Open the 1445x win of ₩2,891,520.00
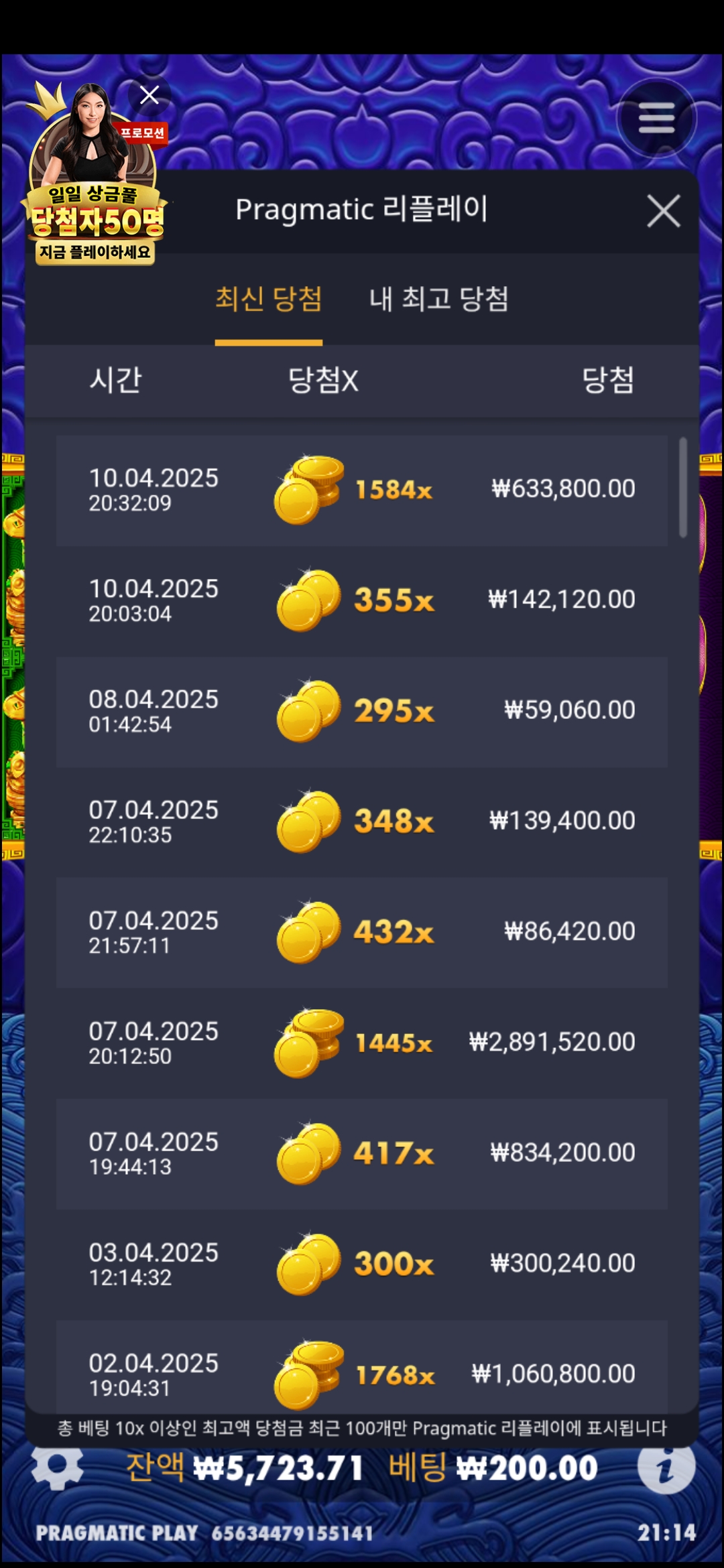The height and width of the screenshot is (1568, 724). click(x=362, y=1043)
